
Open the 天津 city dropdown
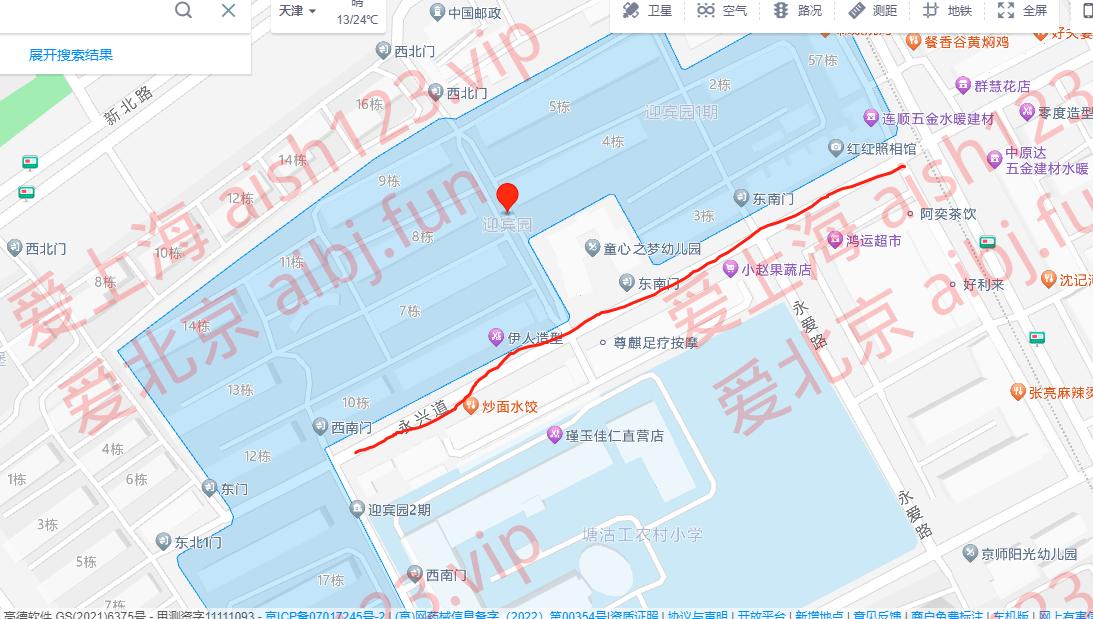coord(297,11)
